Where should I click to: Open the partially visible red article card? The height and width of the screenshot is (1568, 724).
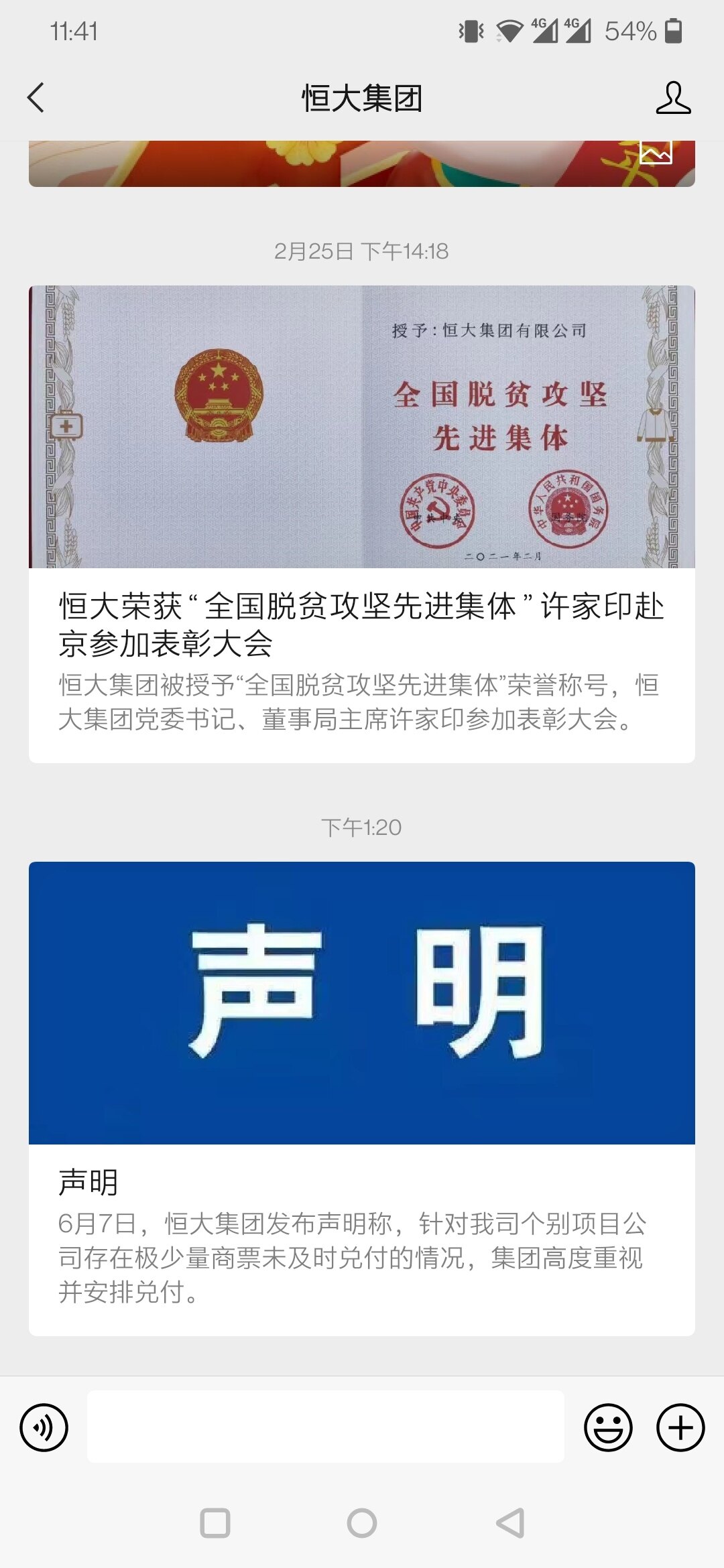(362, 164)
